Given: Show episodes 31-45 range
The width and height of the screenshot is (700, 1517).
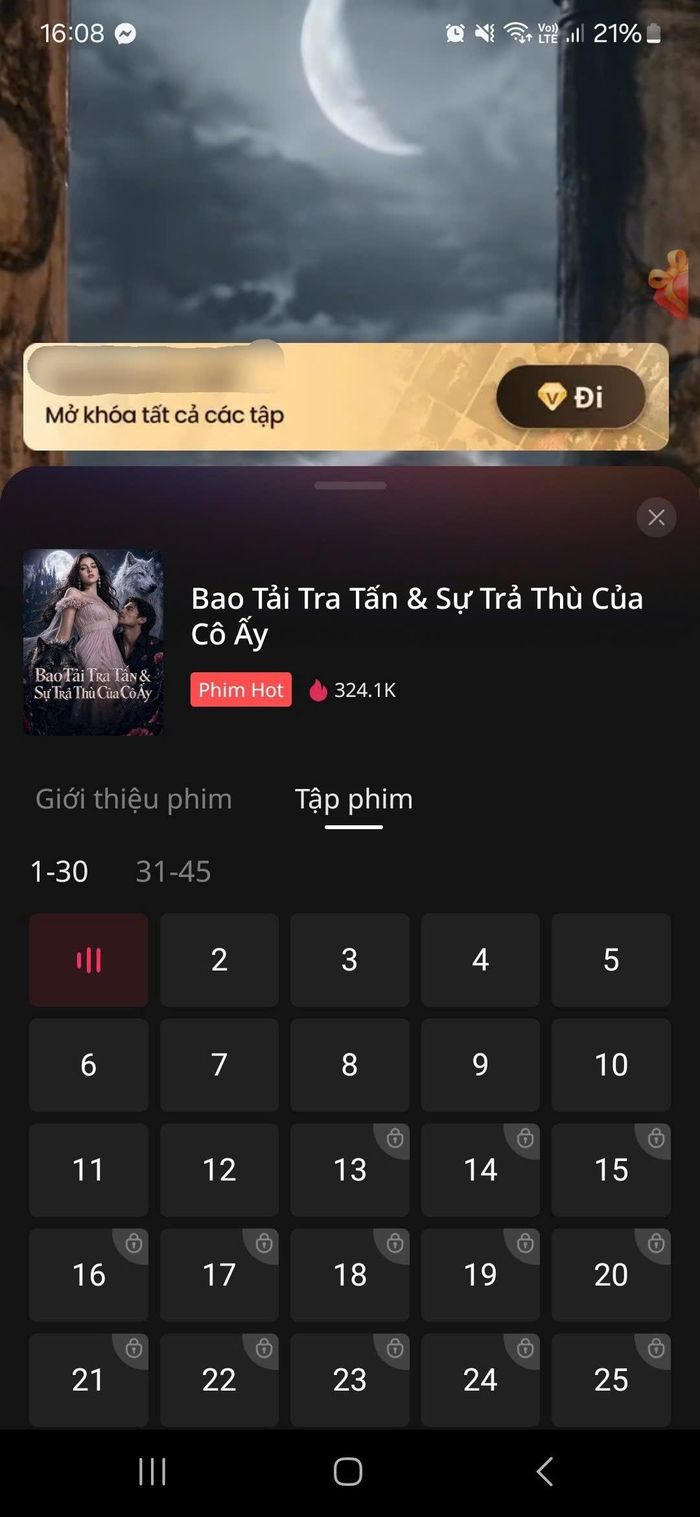Looking at the screenshot, I should click(173, 871).
